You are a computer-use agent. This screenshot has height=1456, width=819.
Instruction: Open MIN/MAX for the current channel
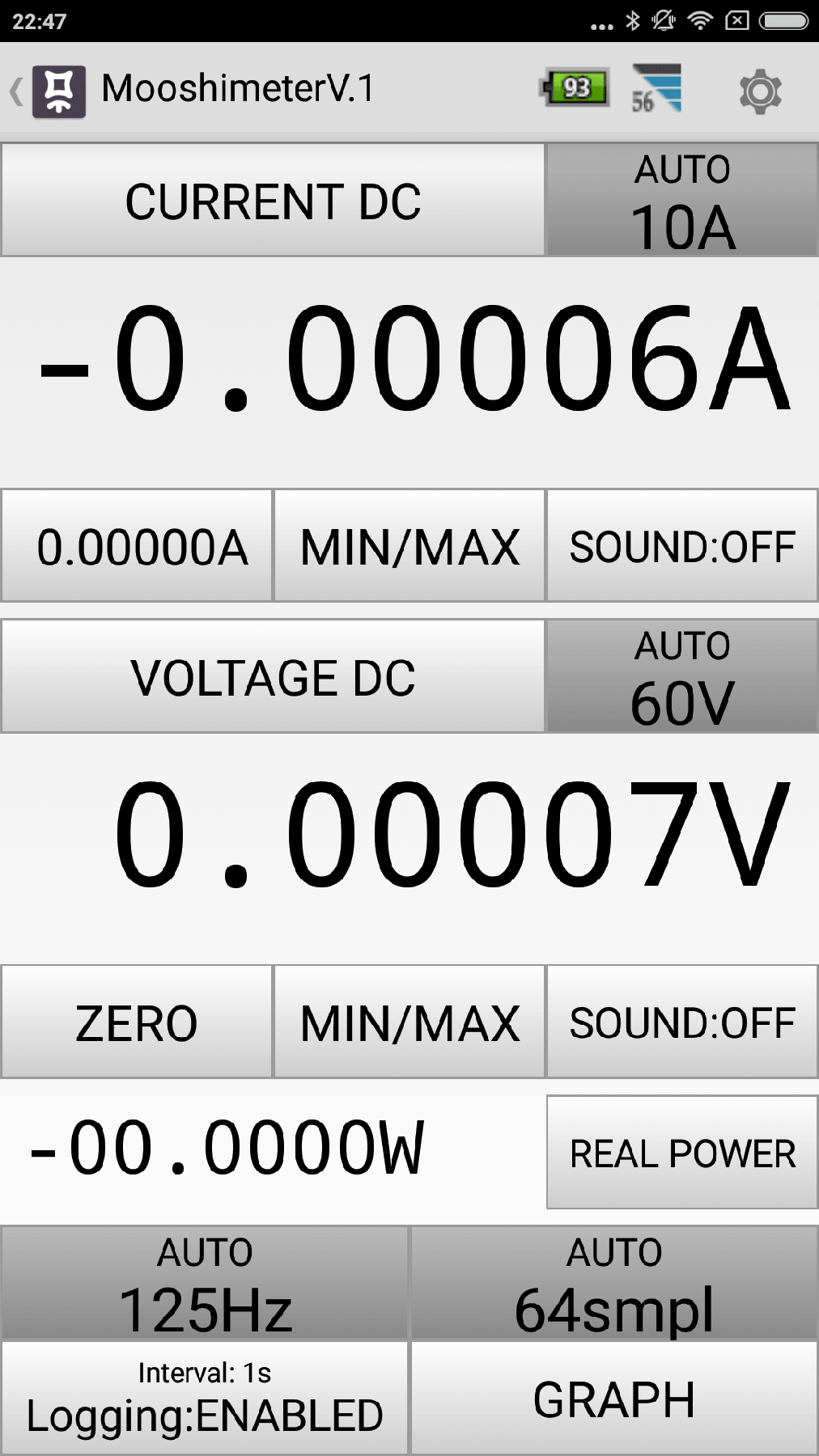[x=409, y=546]
